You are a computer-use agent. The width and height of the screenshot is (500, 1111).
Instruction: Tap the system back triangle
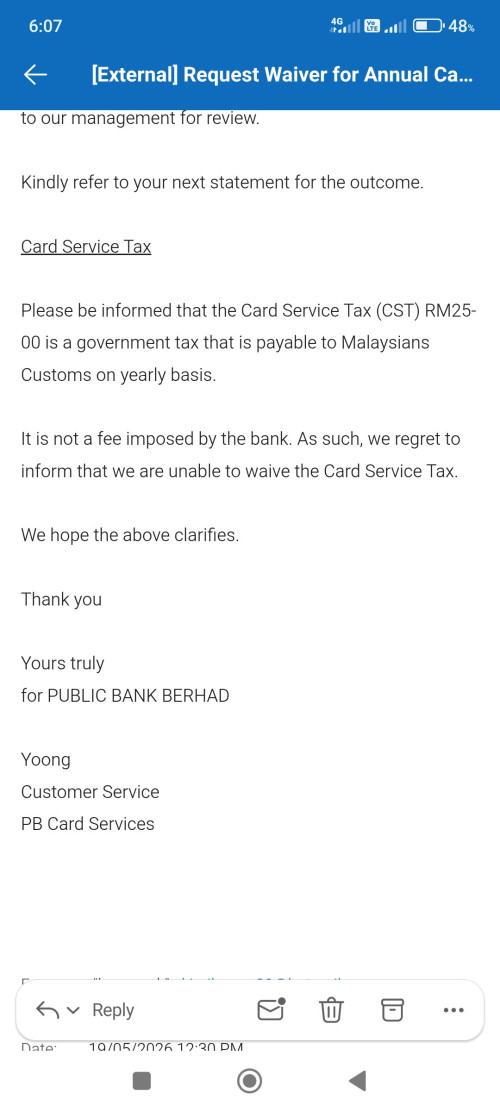coord(358,1081)
